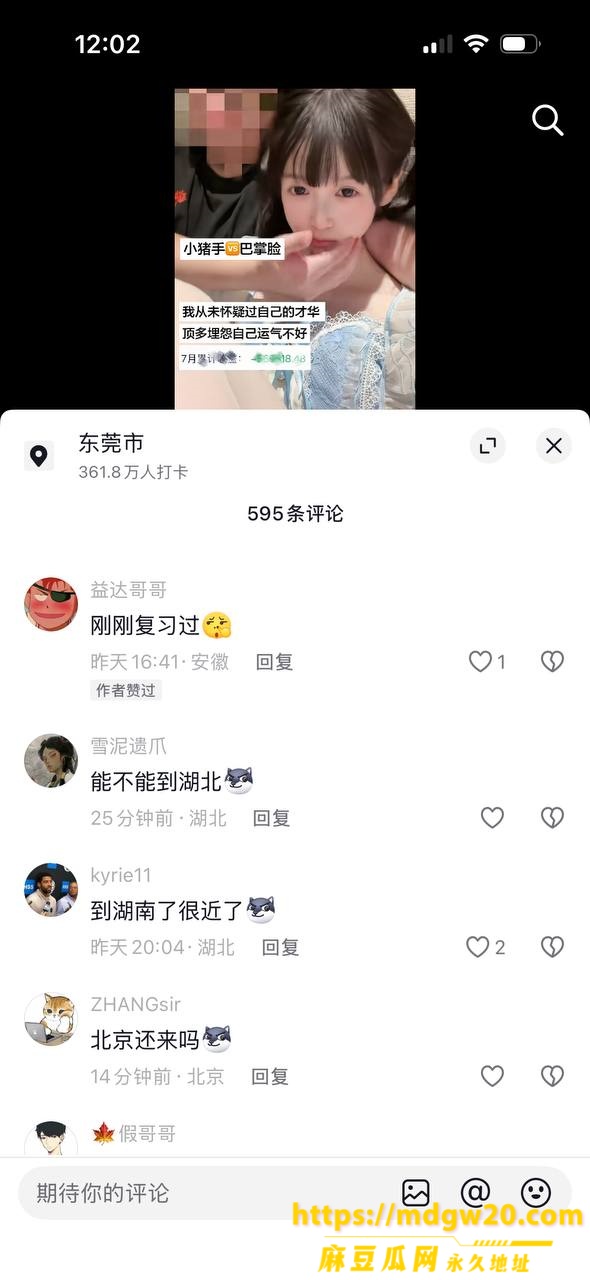The width and height of the screenshot is (590, 1280).
Task: Dislike ZHANGsir's comment
Action: tap(552, 1076)
